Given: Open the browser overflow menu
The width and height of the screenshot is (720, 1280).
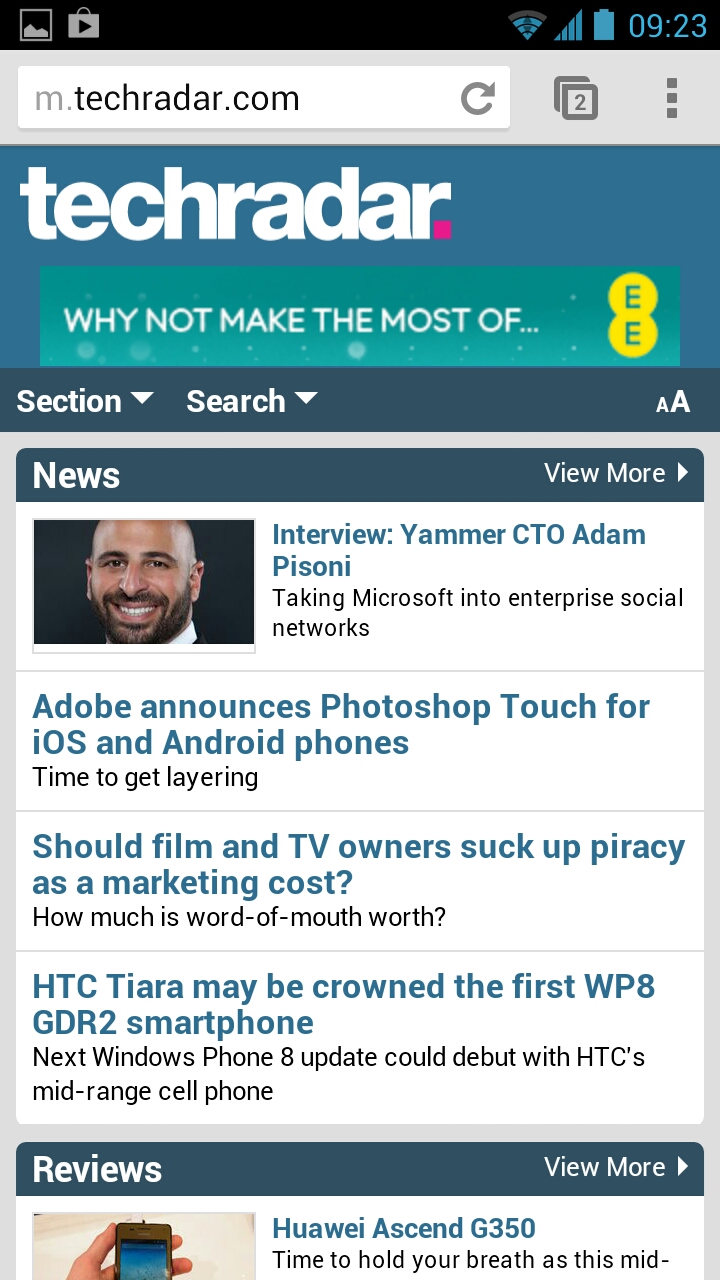Looking at the screenshot, I should (672, 99).
